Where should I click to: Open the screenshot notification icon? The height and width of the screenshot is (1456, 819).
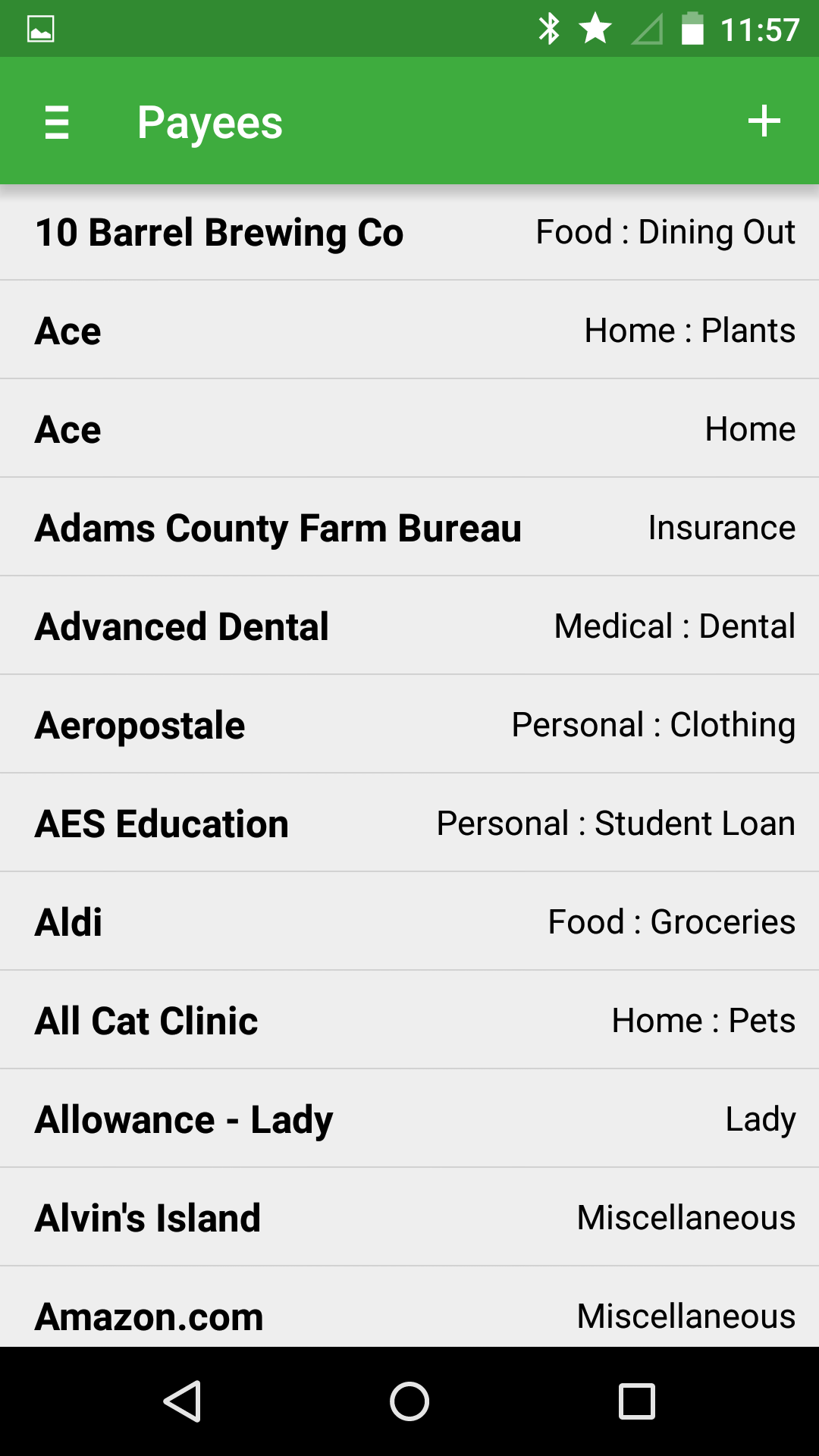(39, 28)
